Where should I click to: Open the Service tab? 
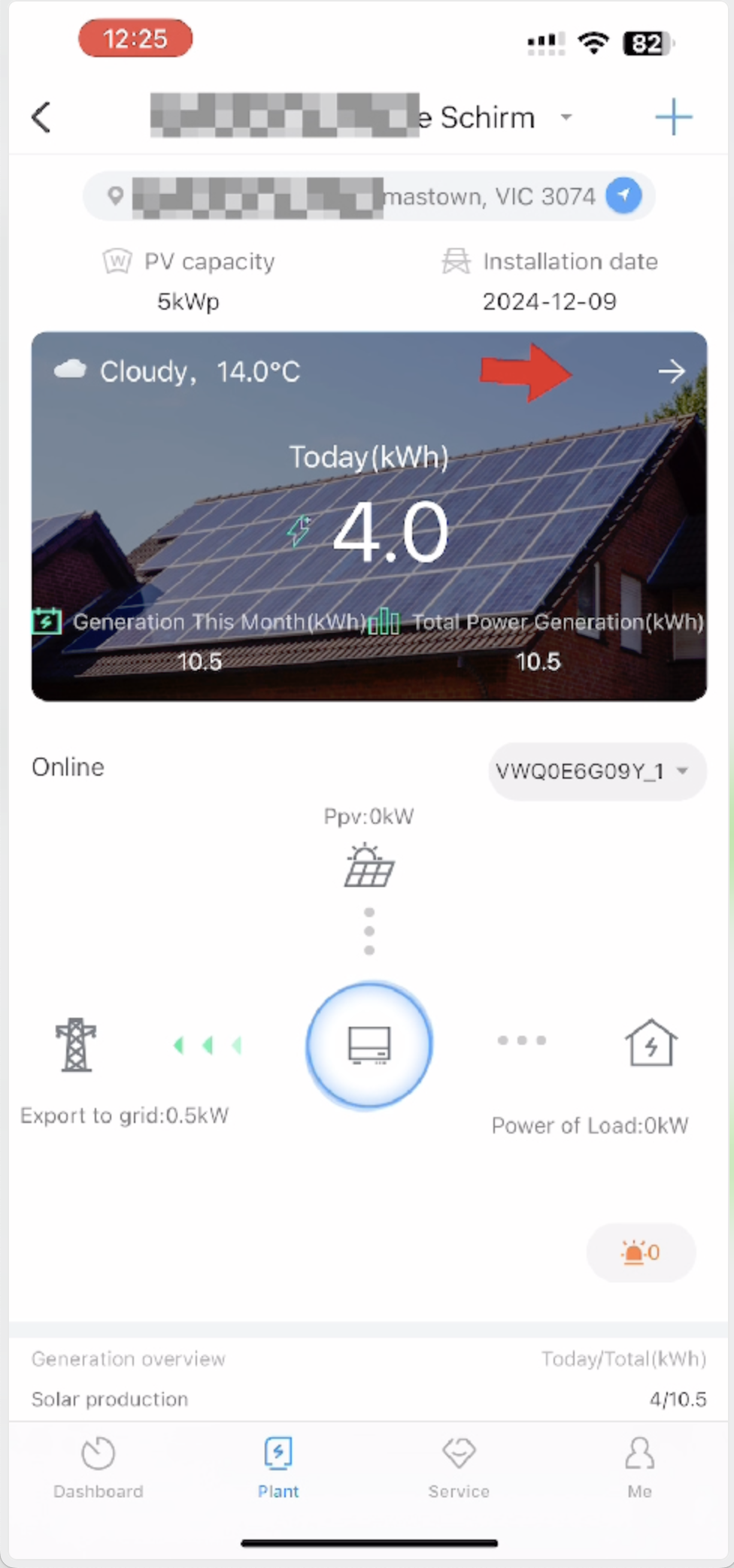pyautogui.click(x=459, y=1467)
